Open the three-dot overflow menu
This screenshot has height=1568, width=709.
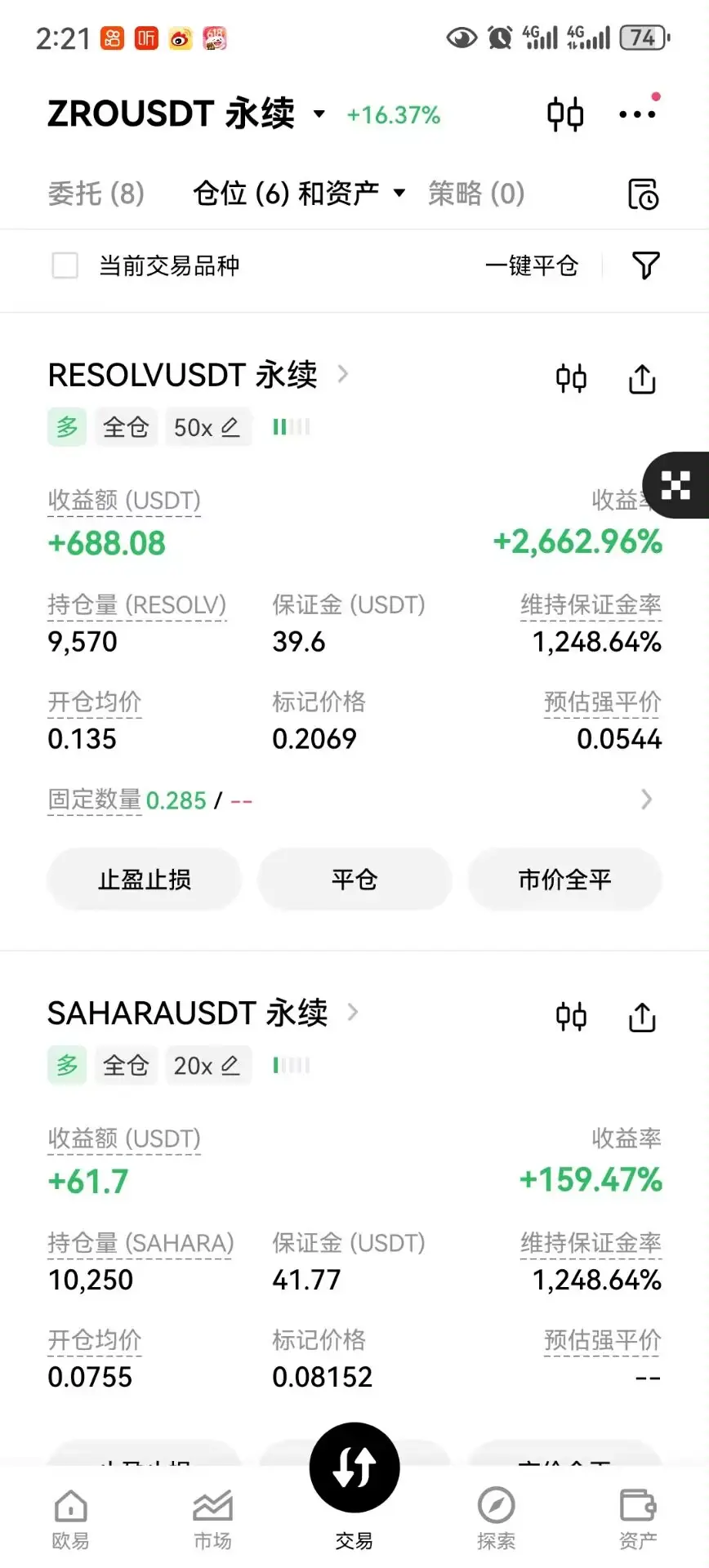(x=637, y=114)
